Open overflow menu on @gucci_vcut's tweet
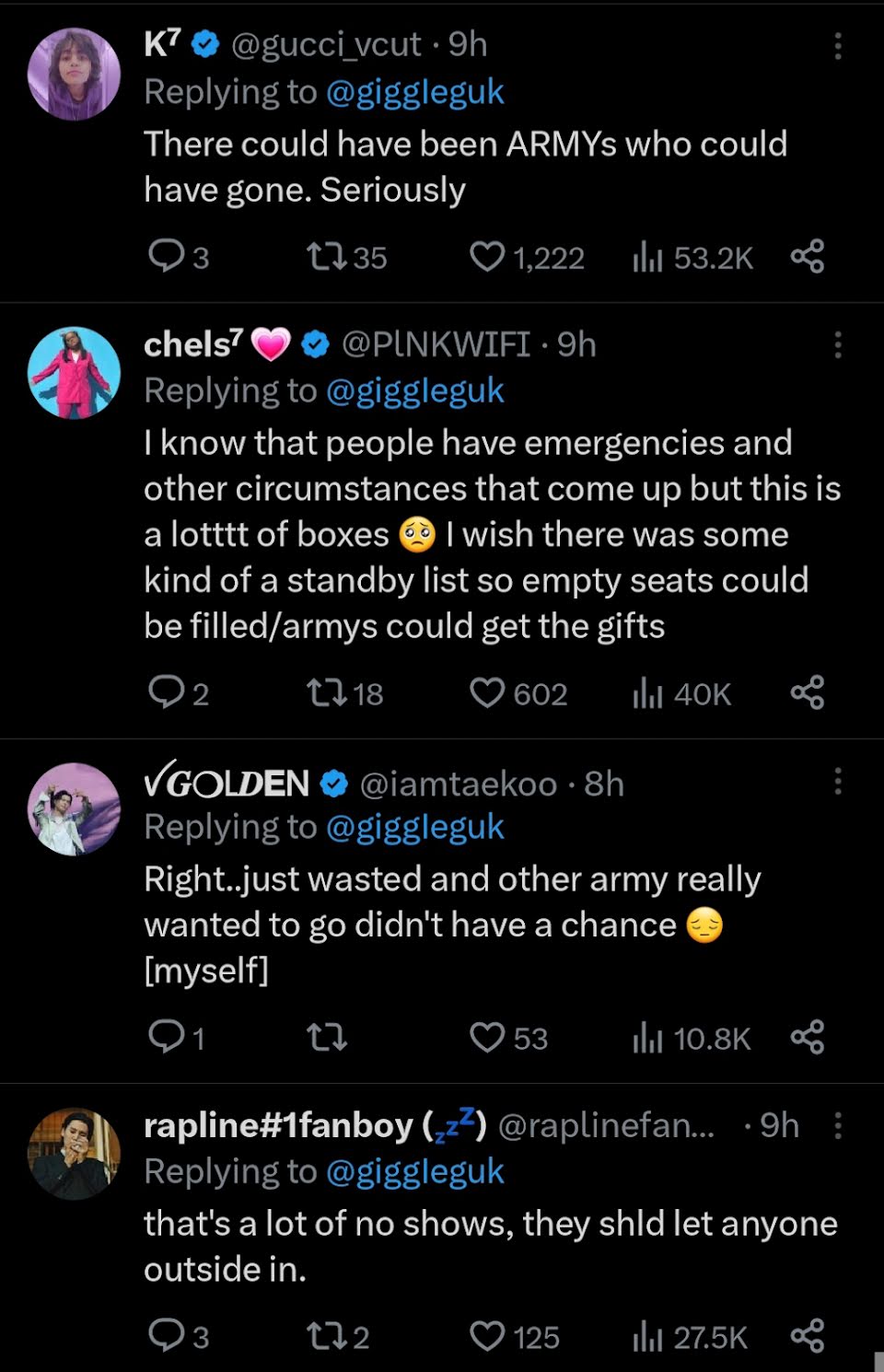This screenshot has width=884, height=1372. [x=837, y=46]
